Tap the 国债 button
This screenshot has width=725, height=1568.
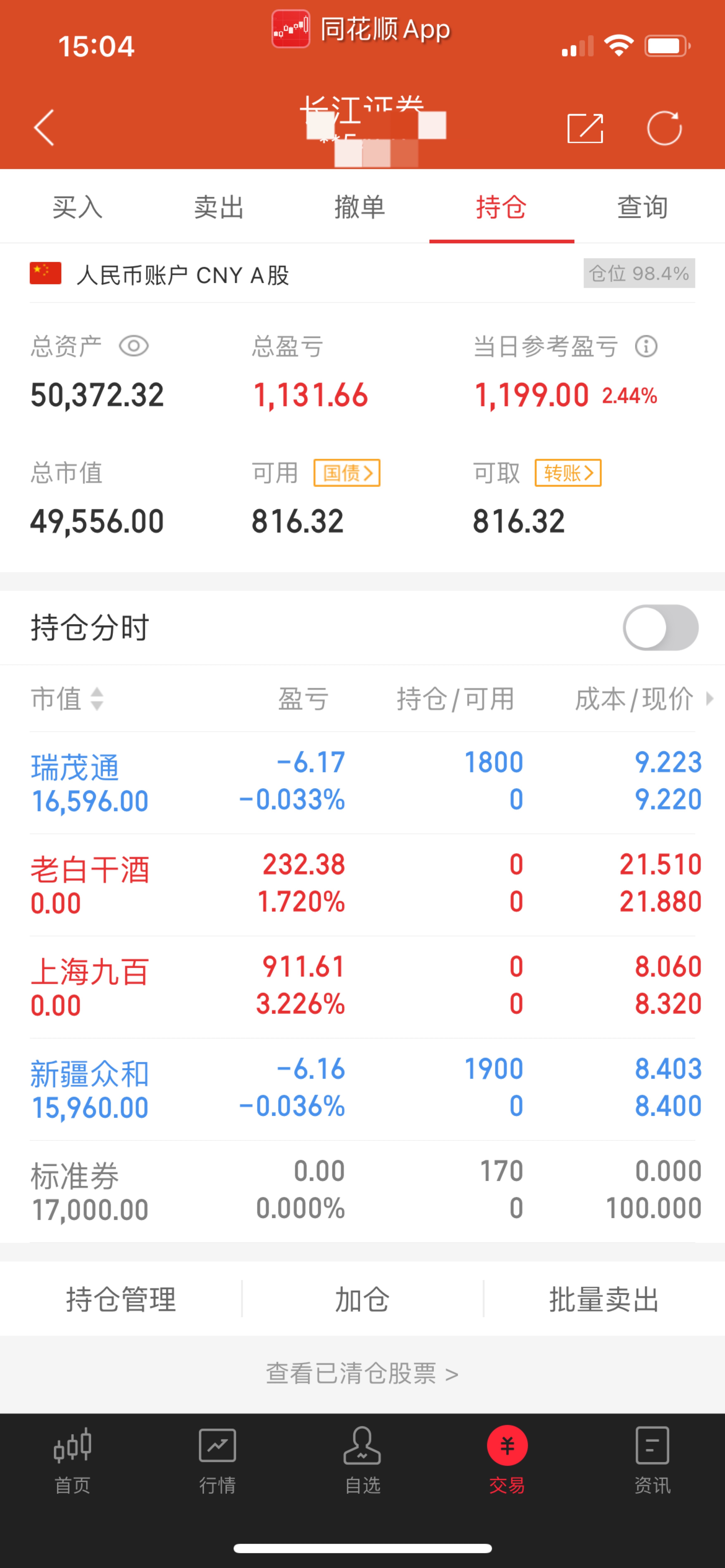pyautogui.click(x=347, y=473)
